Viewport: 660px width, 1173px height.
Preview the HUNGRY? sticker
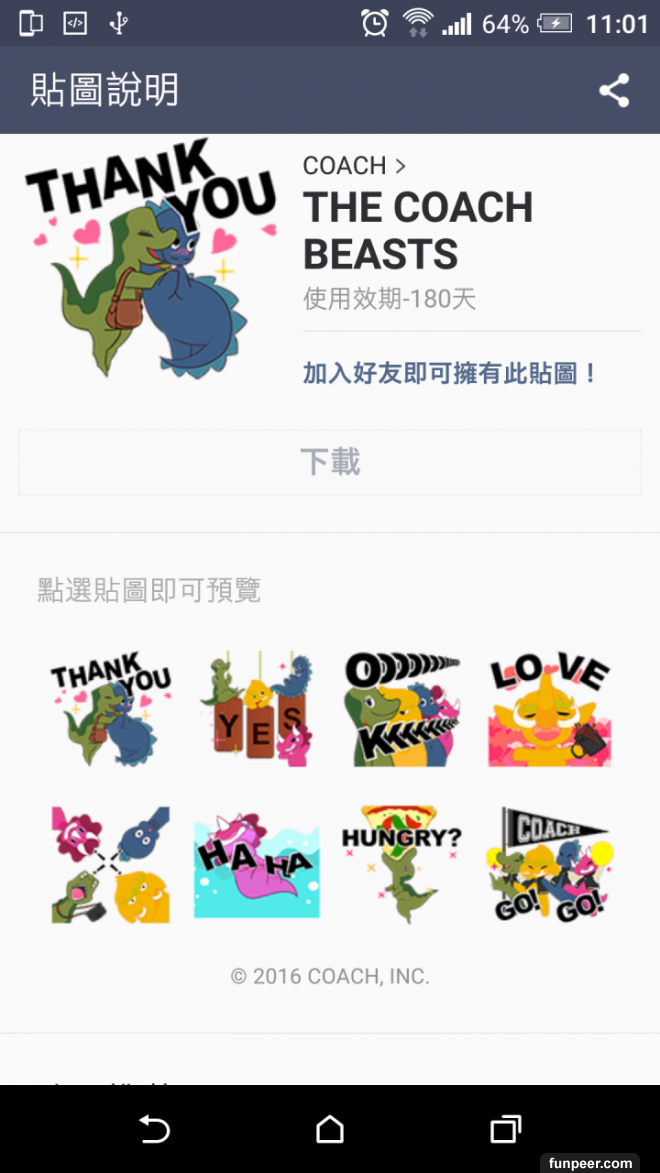pos(402,864)
